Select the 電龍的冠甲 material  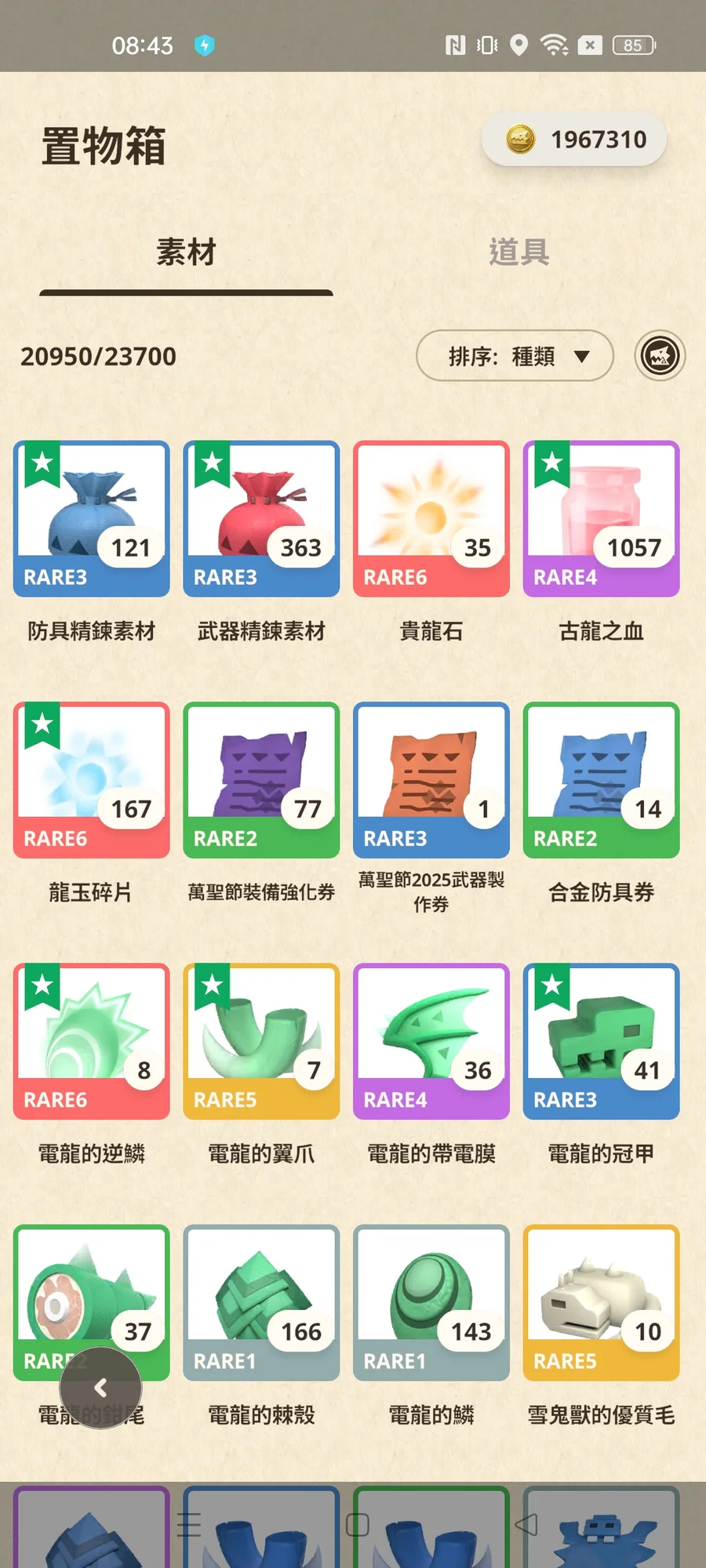[601, 1041]
